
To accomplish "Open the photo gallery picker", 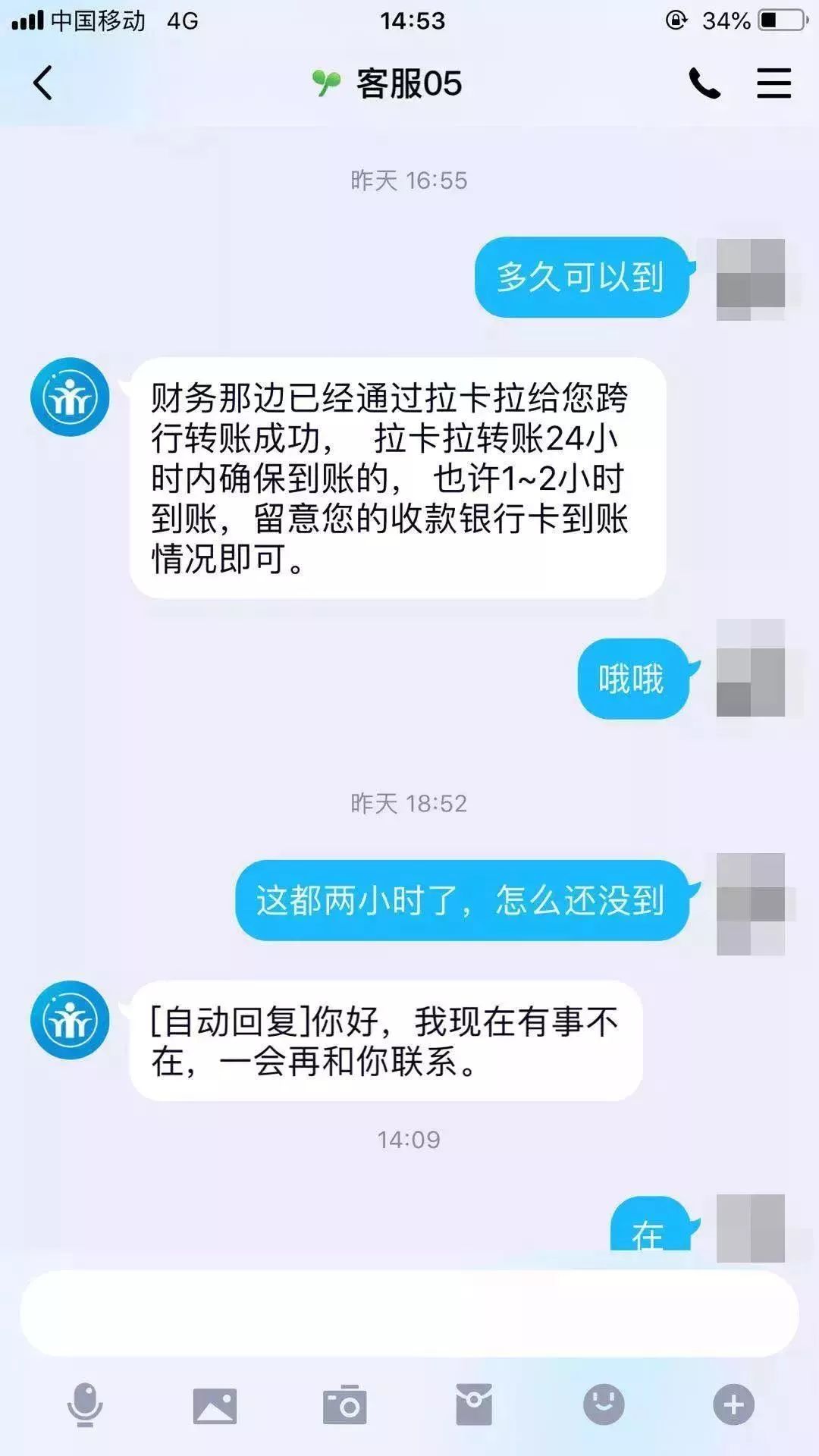I will pyautogui.click(x=215, y=1405).
